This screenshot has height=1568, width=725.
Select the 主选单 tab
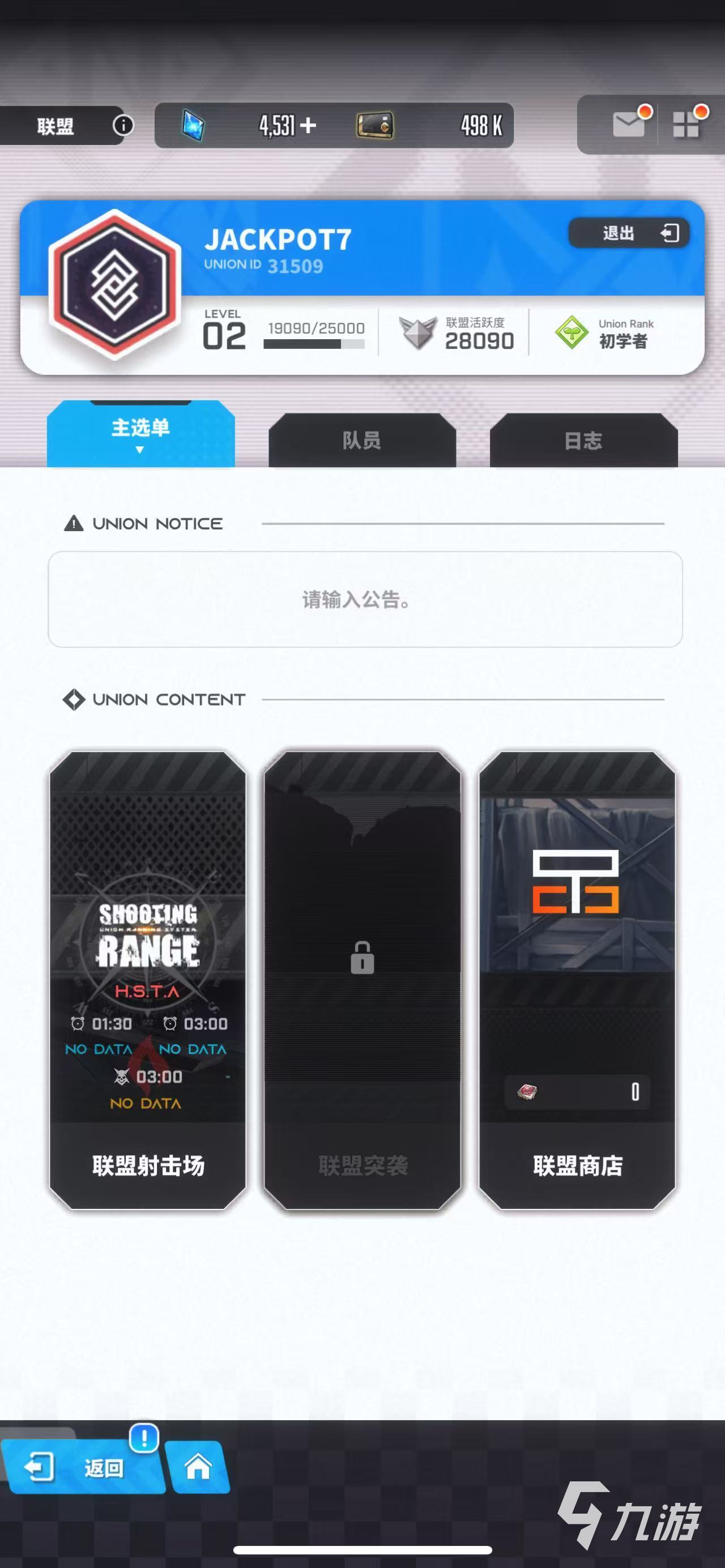click(140, 433)
